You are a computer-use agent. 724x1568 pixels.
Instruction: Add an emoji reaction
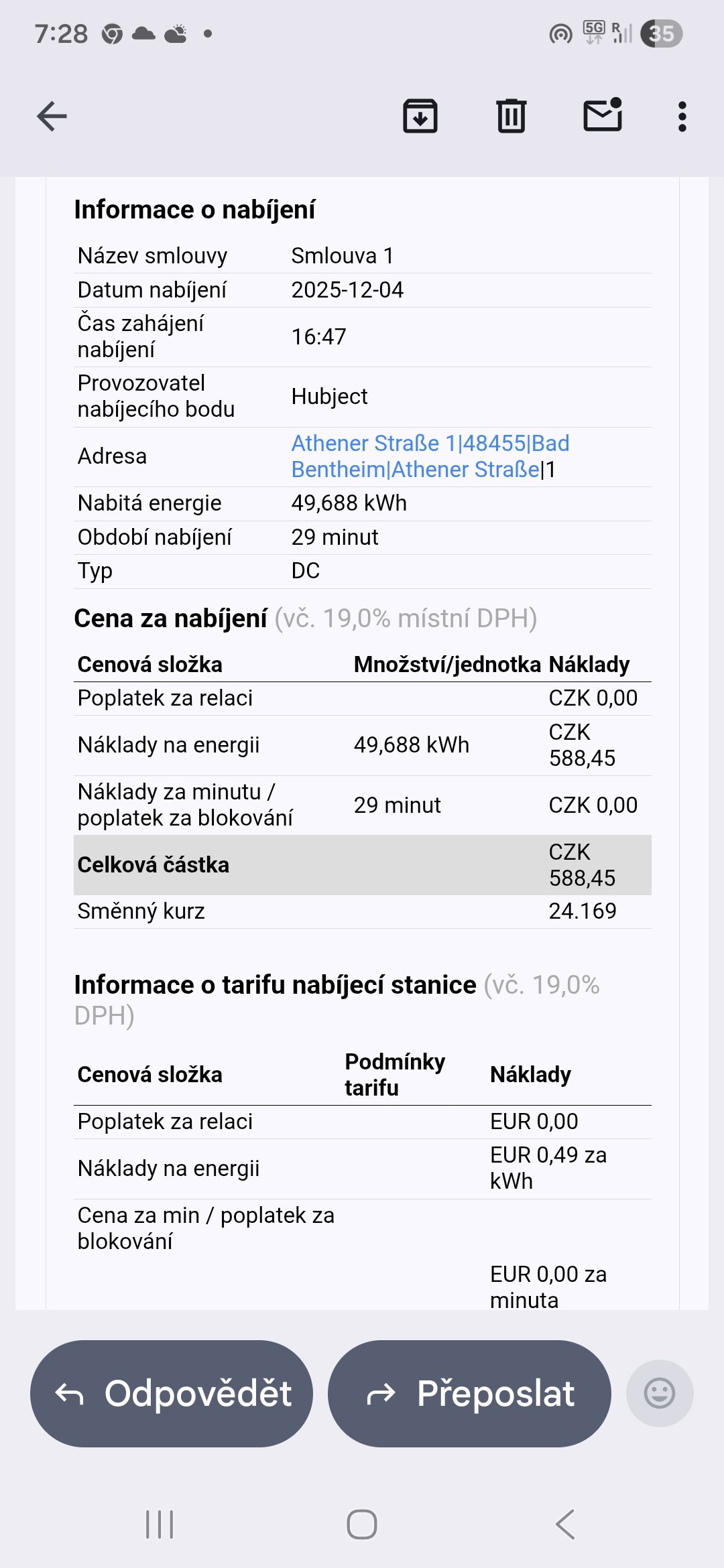point(659,1394)
